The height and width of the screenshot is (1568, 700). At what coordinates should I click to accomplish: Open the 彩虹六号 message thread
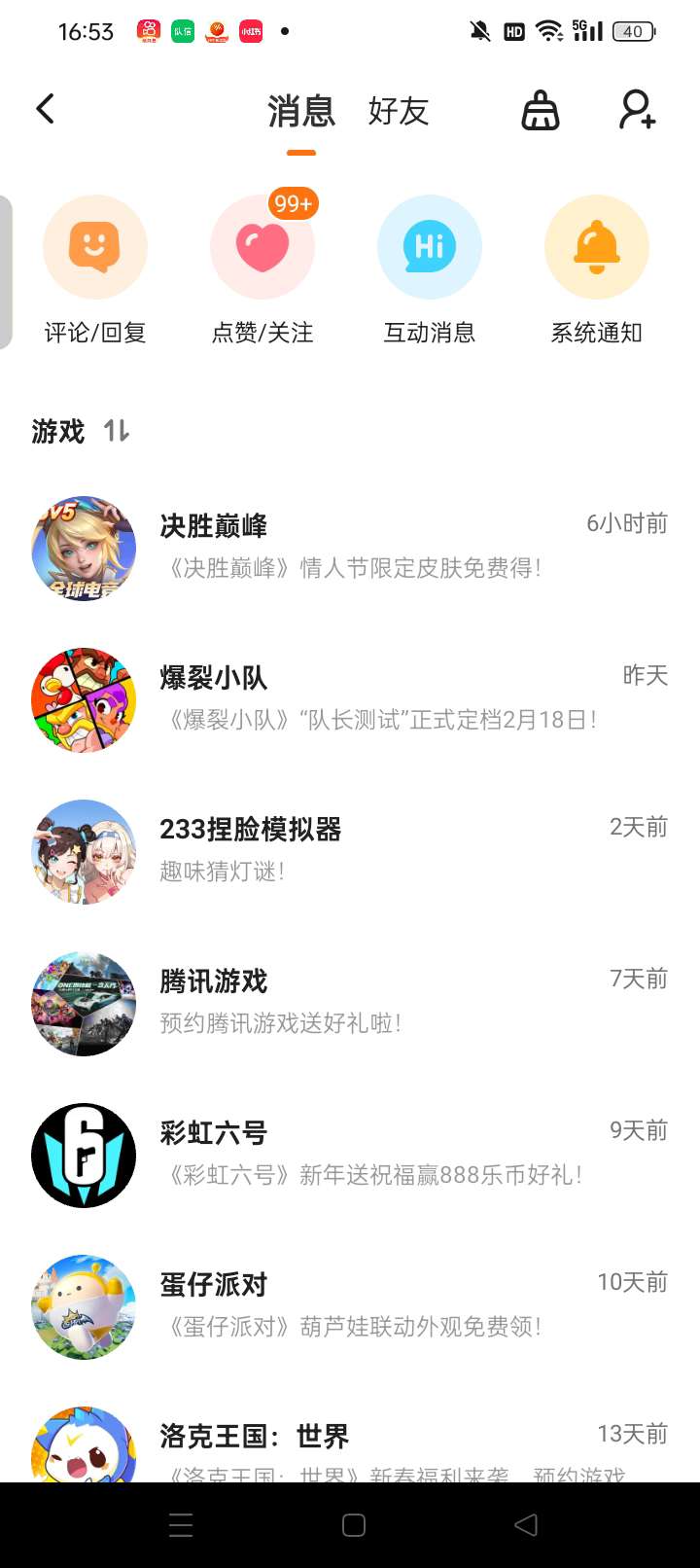[x=350, y=1155]
